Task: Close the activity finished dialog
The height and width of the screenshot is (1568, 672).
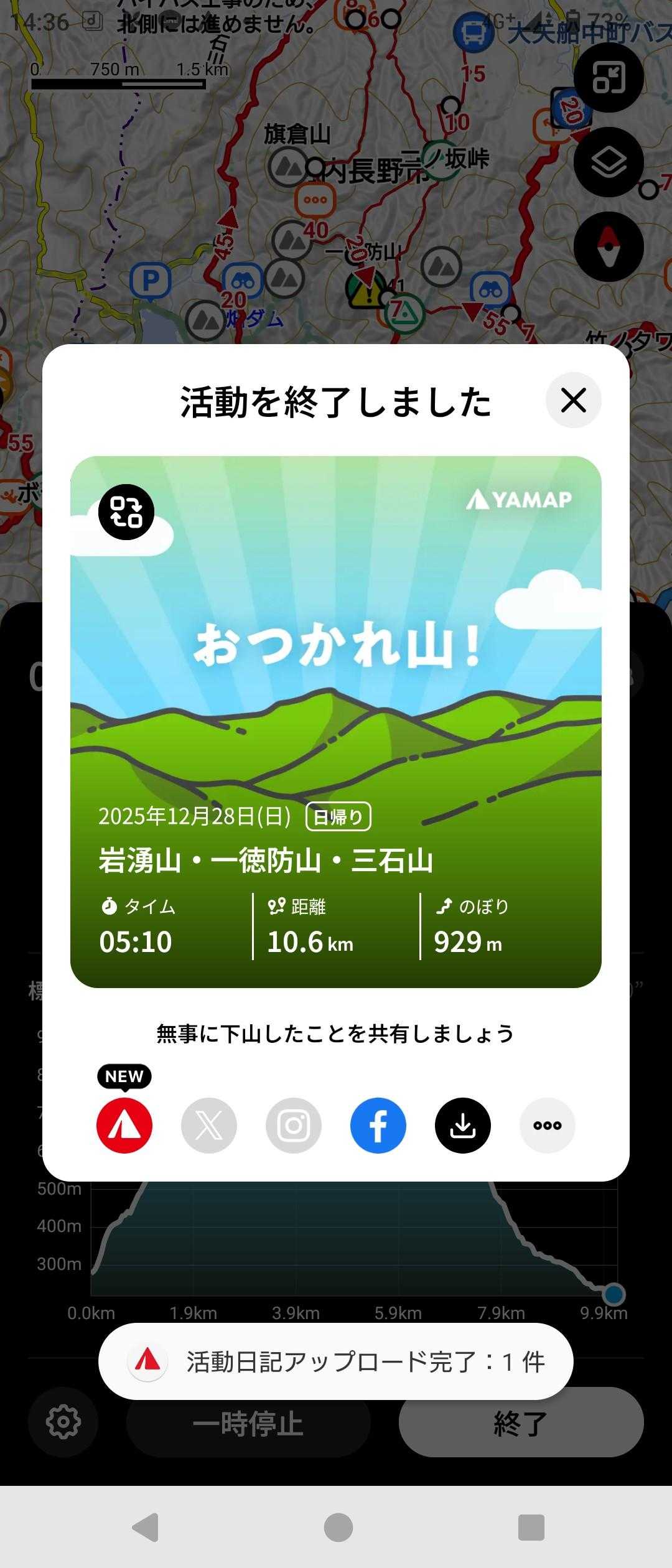Action: tap(573, 400)
